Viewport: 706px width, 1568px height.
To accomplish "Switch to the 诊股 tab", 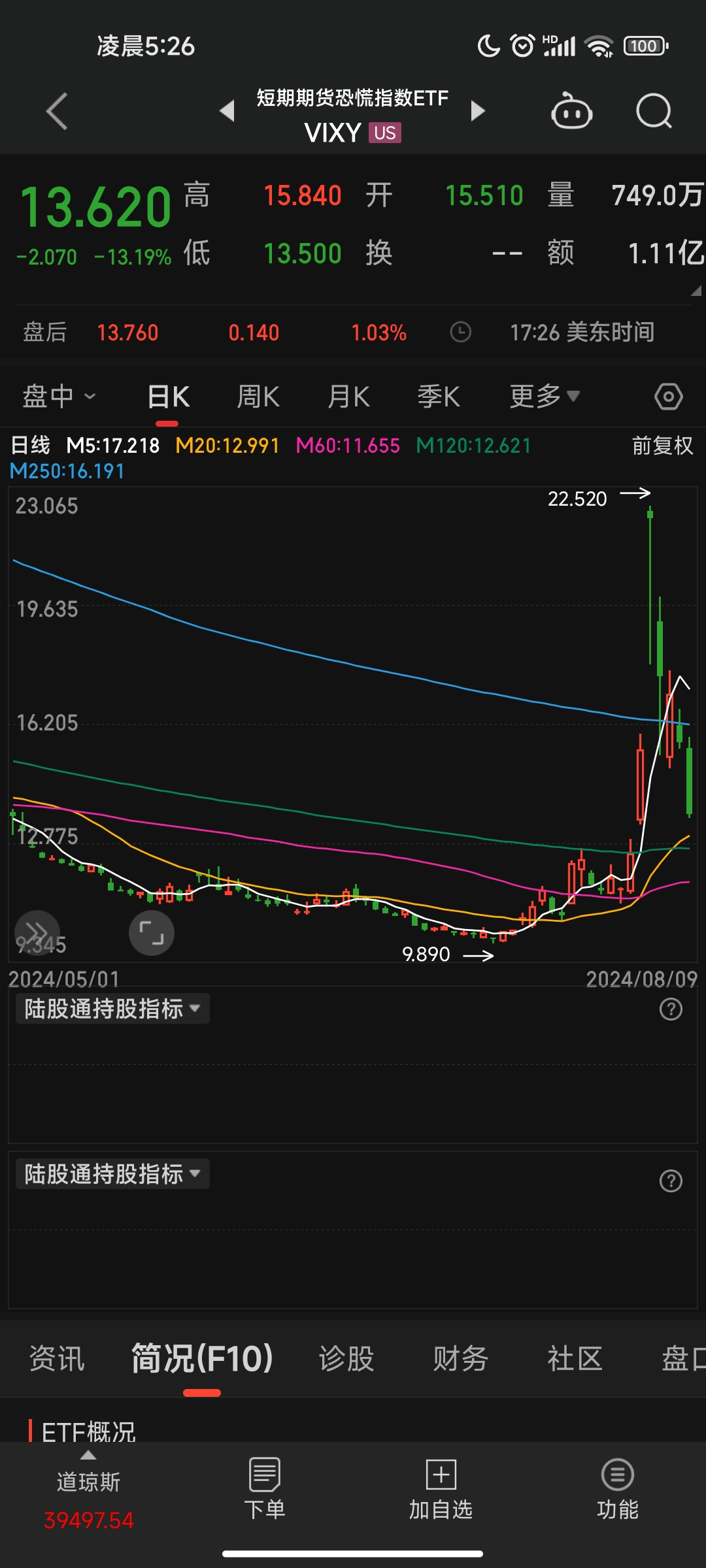I will tap(346, 1359).
